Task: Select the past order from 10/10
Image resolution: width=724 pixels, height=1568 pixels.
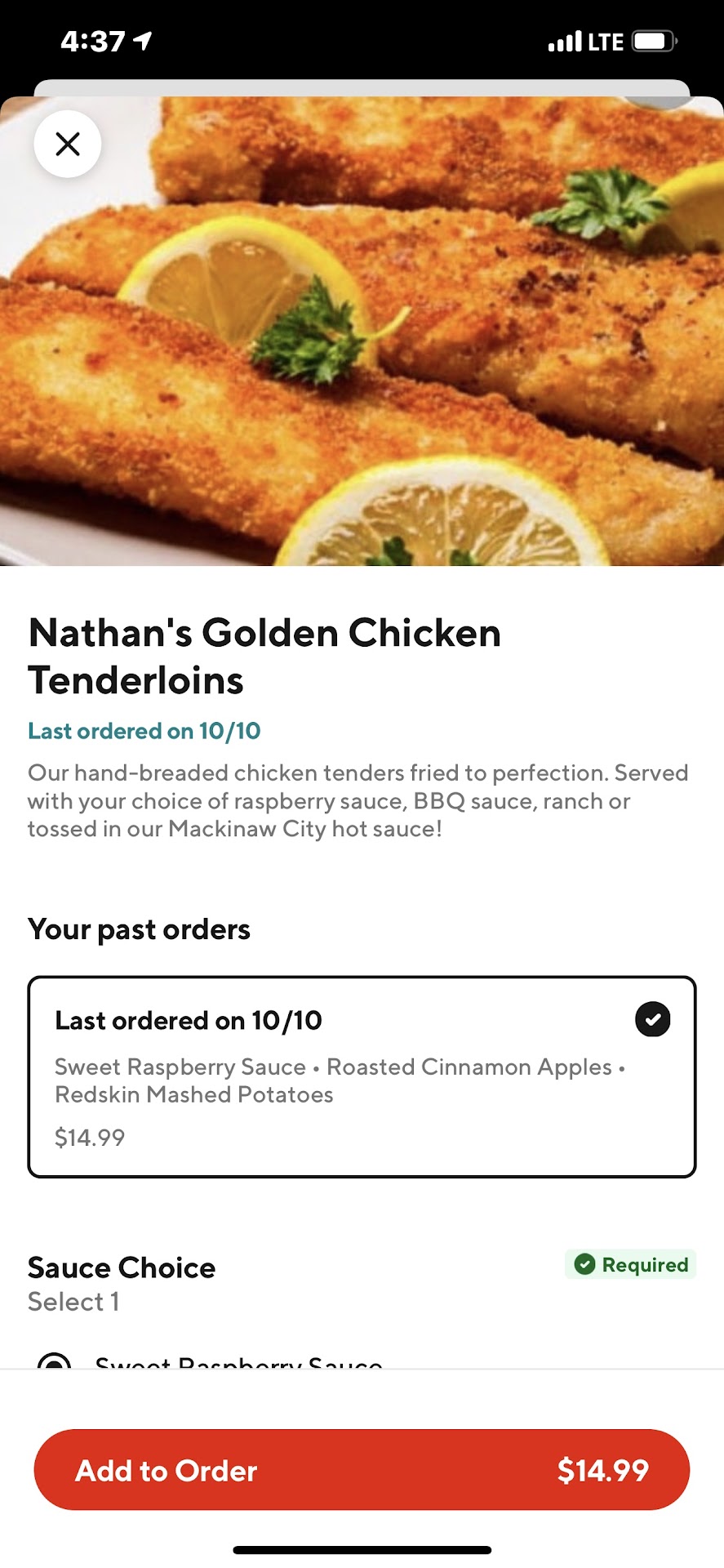Action: pos(362,1076)
